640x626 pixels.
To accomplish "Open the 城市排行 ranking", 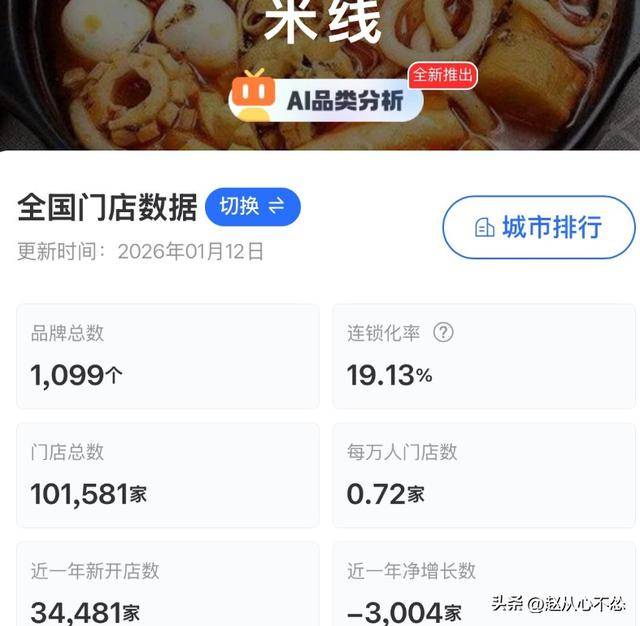I will [538, 228].
